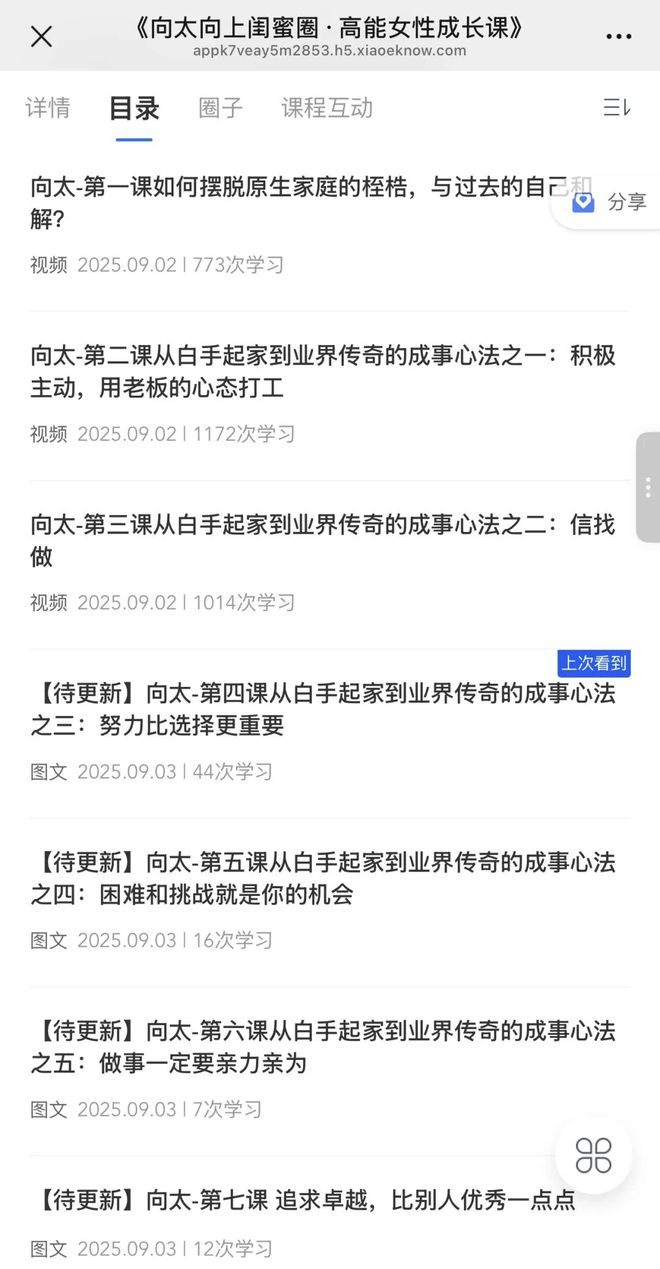Tap the 分享 share button
This screenshot has height=1269, width=660.
tap(609, 202)
